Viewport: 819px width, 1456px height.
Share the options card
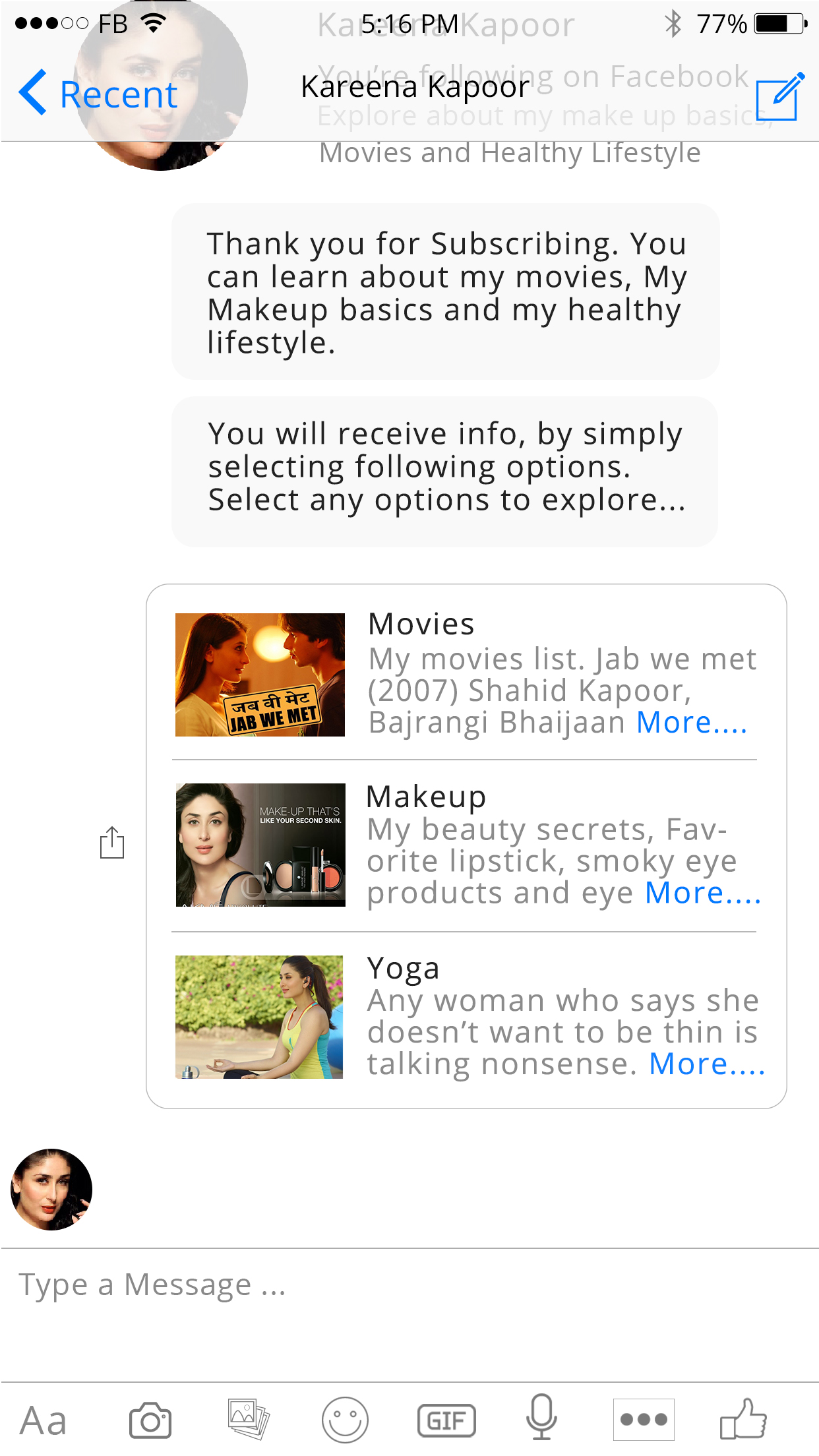[x=112, y=843]
